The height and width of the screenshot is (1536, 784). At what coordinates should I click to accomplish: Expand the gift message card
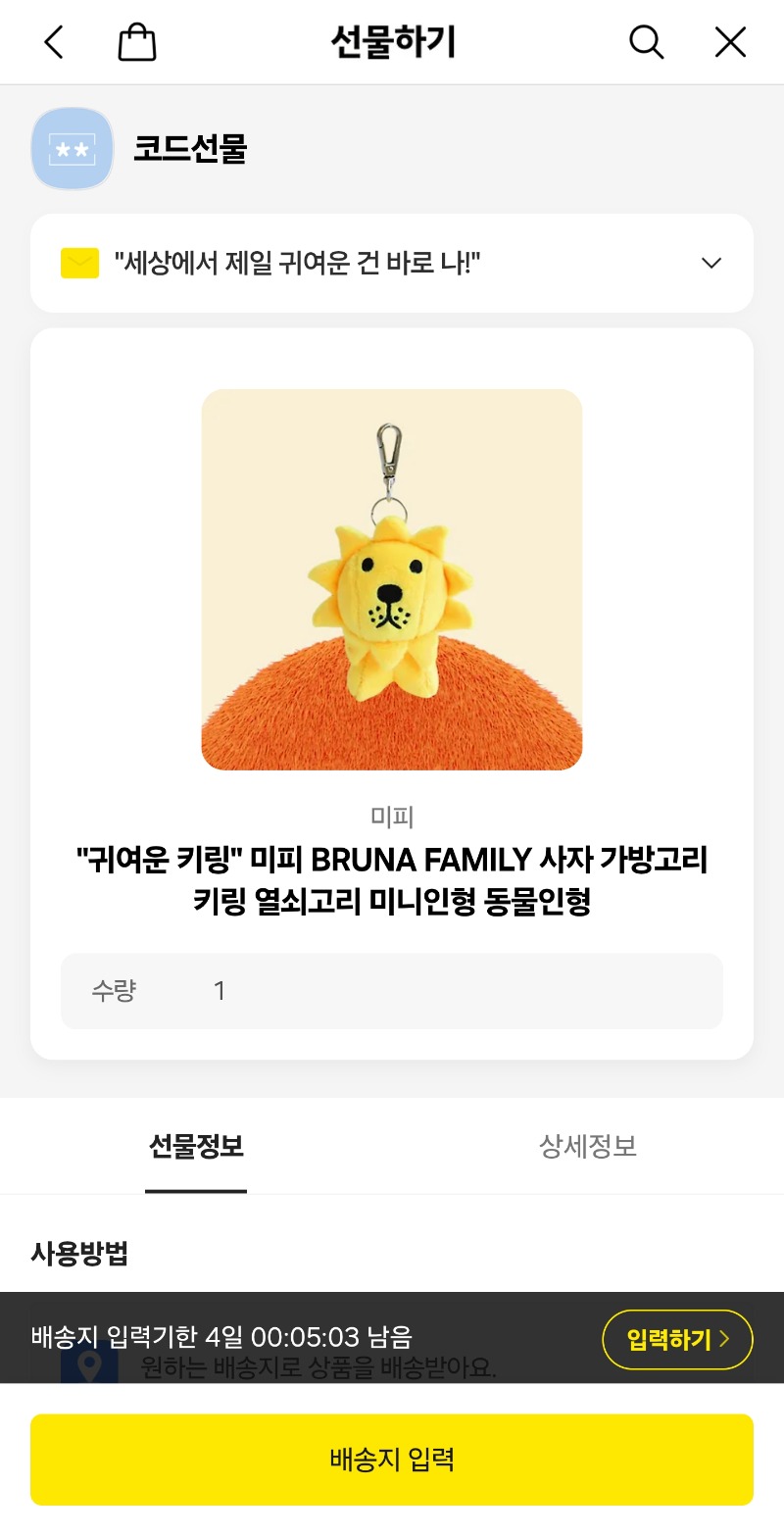pyautogui.click(x=711, y=263)
